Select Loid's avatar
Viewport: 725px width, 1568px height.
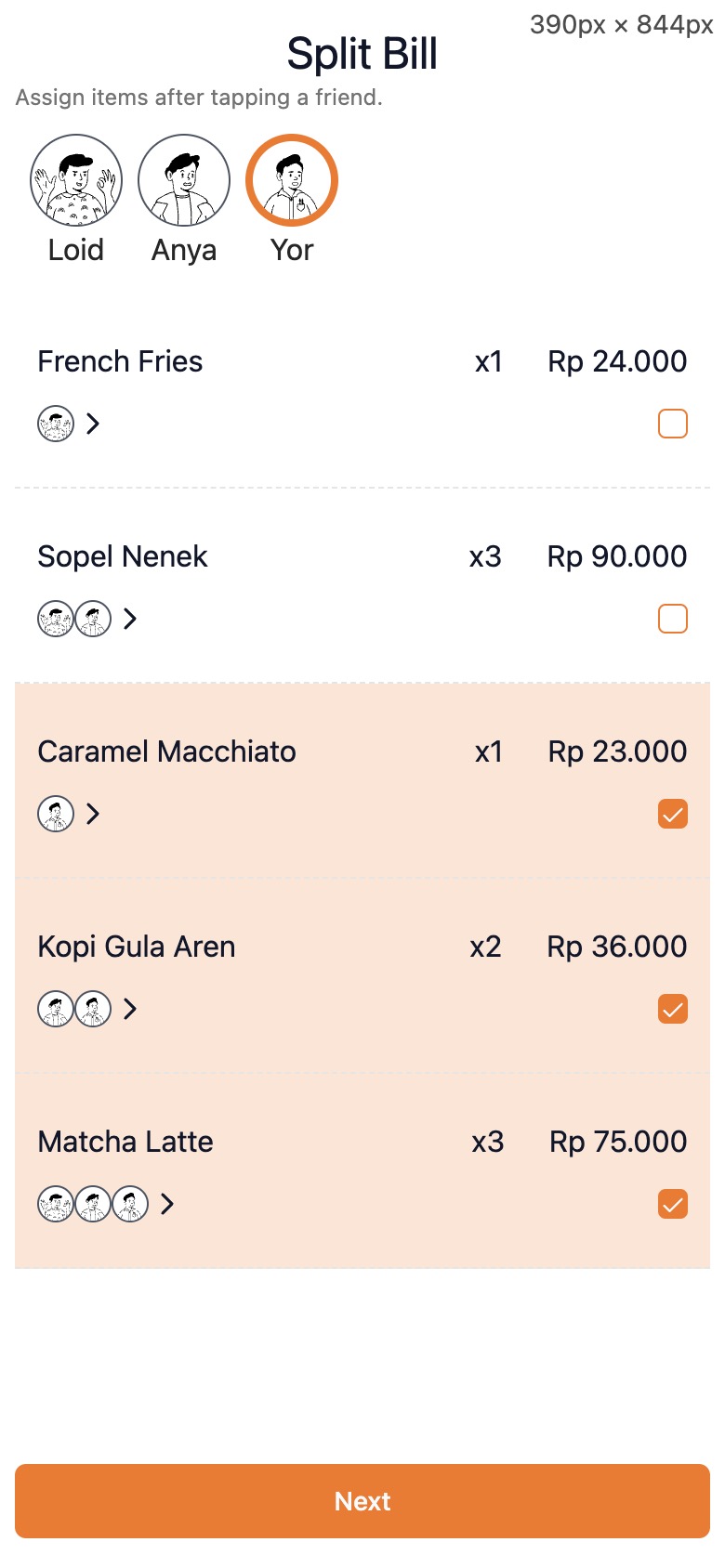[76, 180]
